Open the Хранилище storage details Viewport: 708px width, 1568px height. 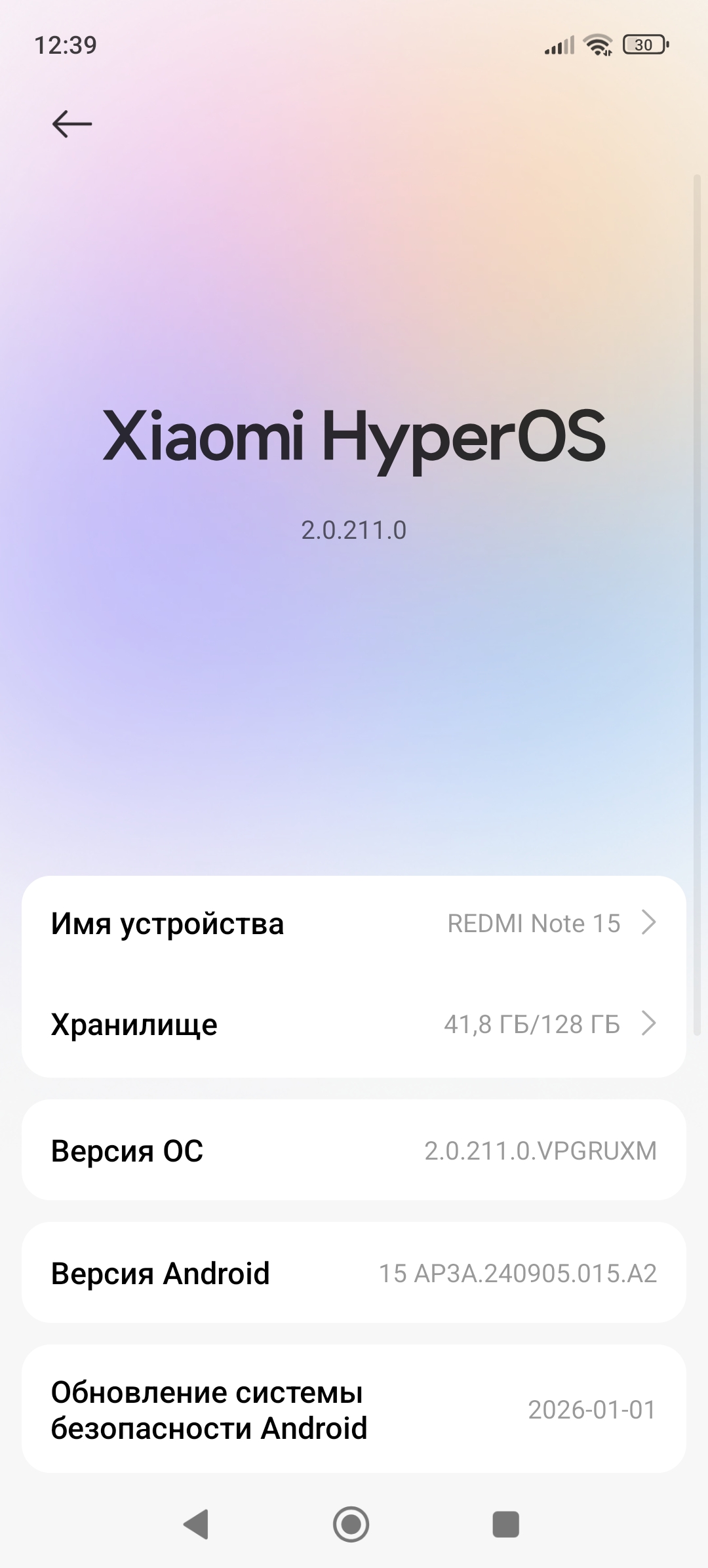[x=354, y=1024]
